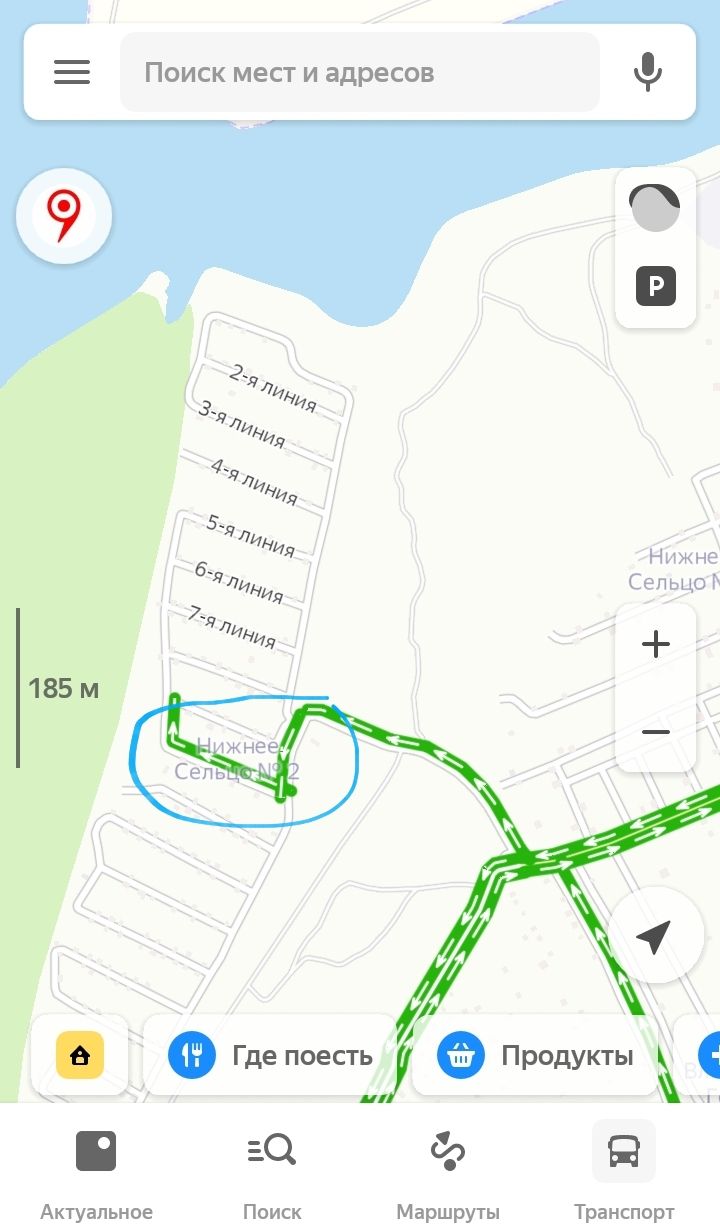Viewport: 720px width, 1232px height.
Task: Toggle the traffic layer button
Action: click(655, 208)
